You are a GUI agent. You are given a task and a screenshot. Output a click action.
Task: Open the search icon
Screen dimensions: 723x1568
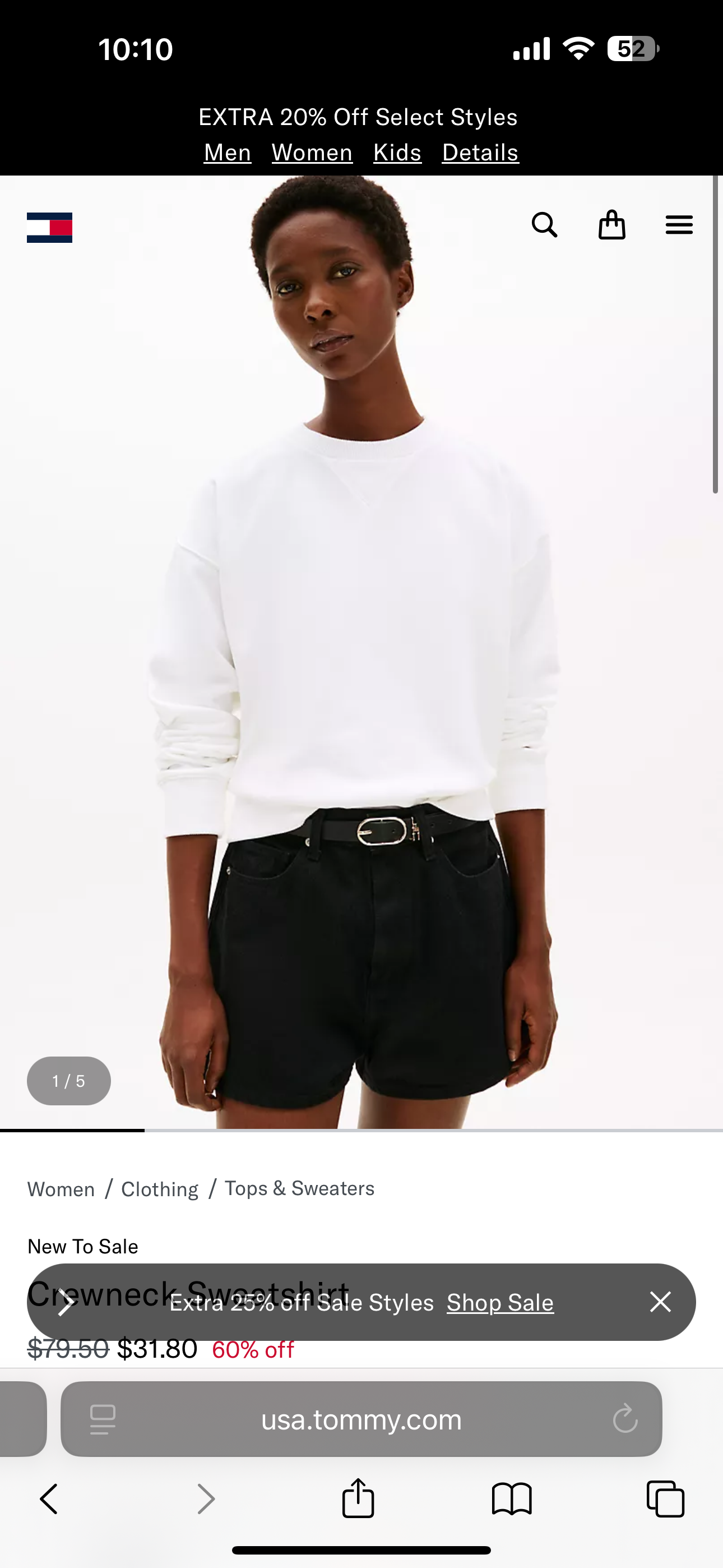(544, 225)
